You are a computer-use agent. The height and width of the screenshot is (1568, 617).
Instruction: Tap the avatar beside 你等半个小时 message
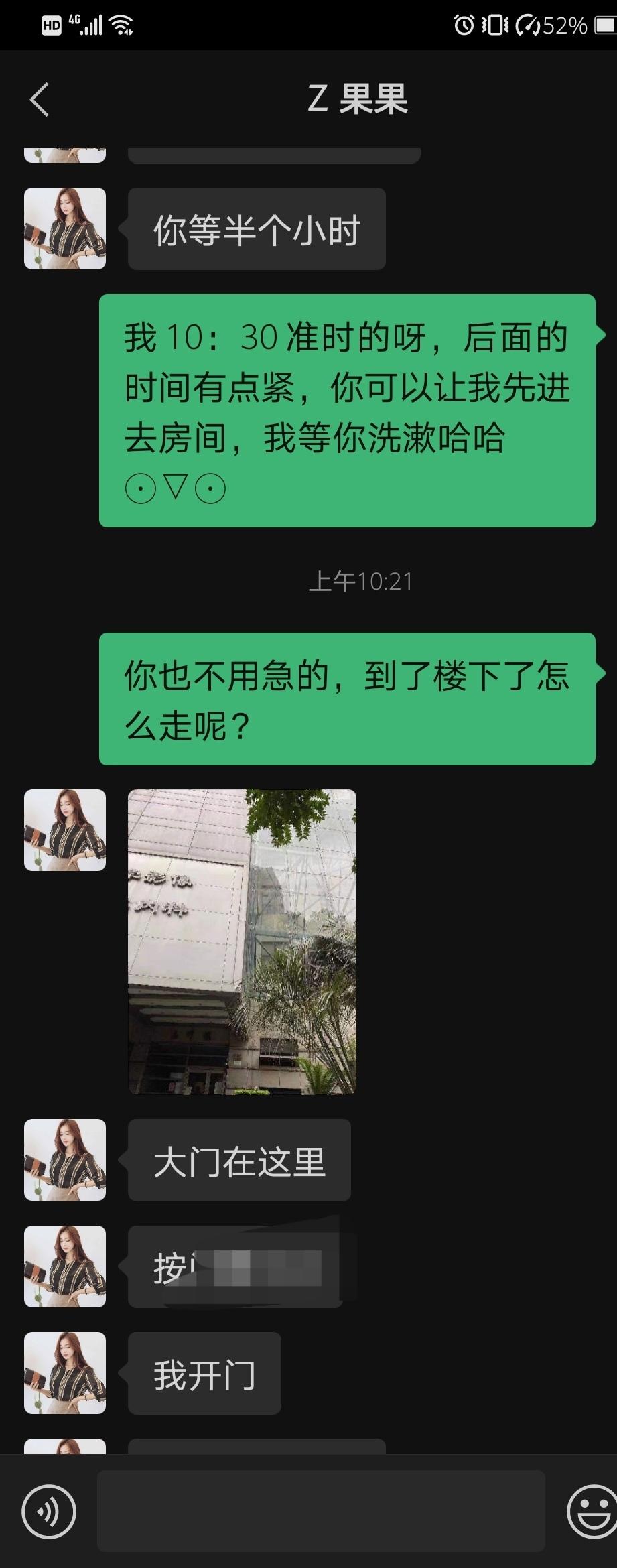pos(64,228)
